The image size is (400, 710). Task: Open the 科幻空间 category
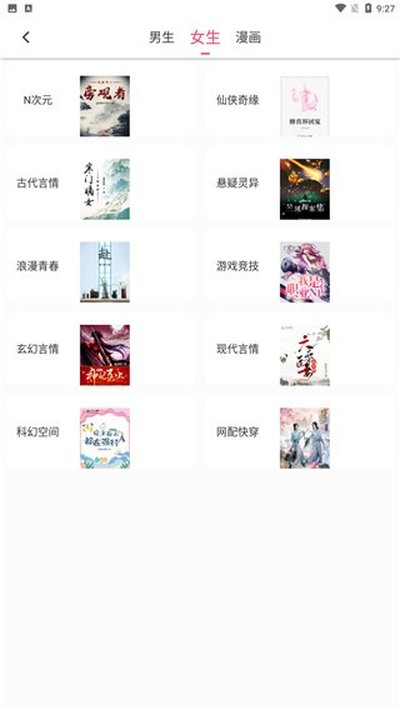(100, 432)
